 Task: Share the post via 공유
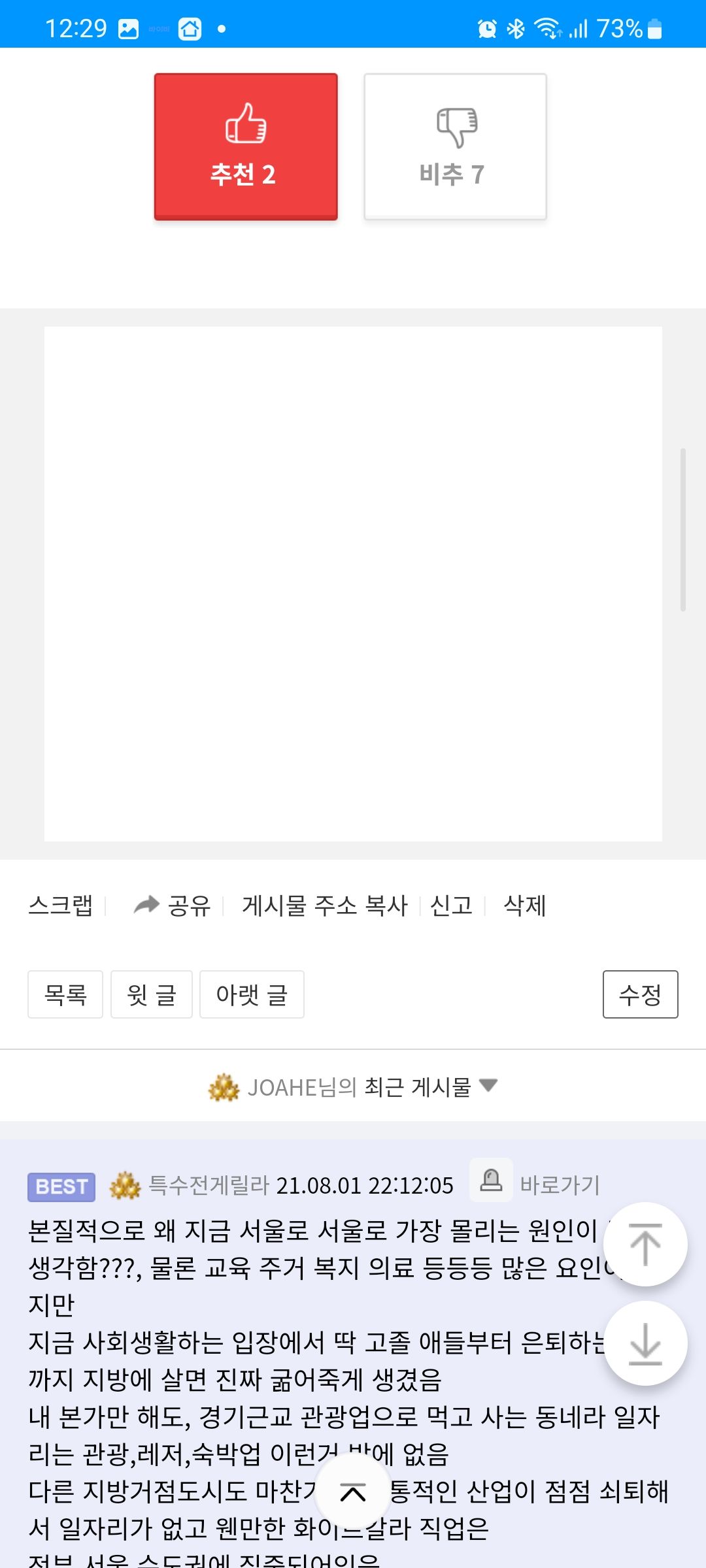pyautogui.click(x=173, y=906)
